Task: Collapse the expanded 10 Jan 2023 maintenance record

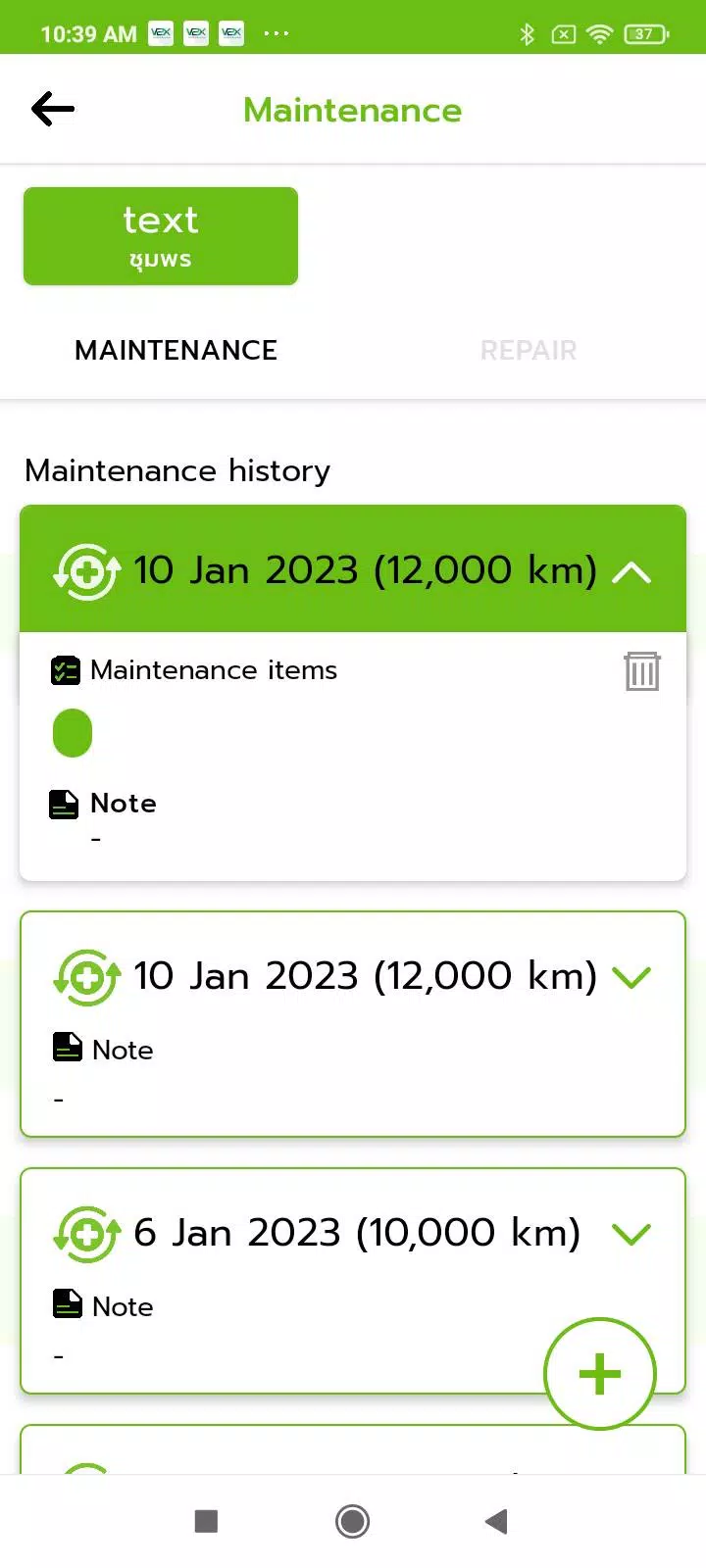Action: click(632, 571)
